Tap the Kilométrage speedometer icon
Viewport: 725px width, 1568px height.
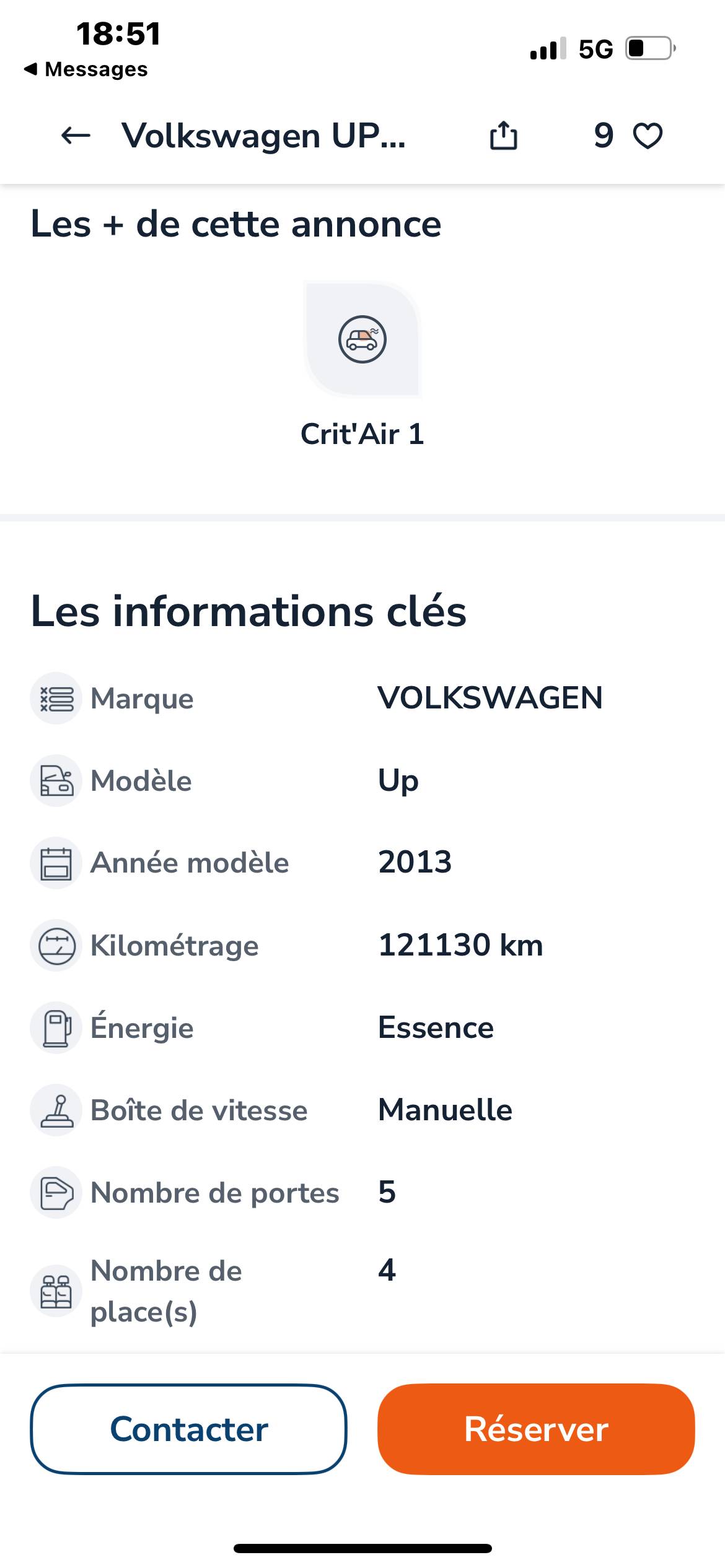pyautogui.click(x=56, y=945)
